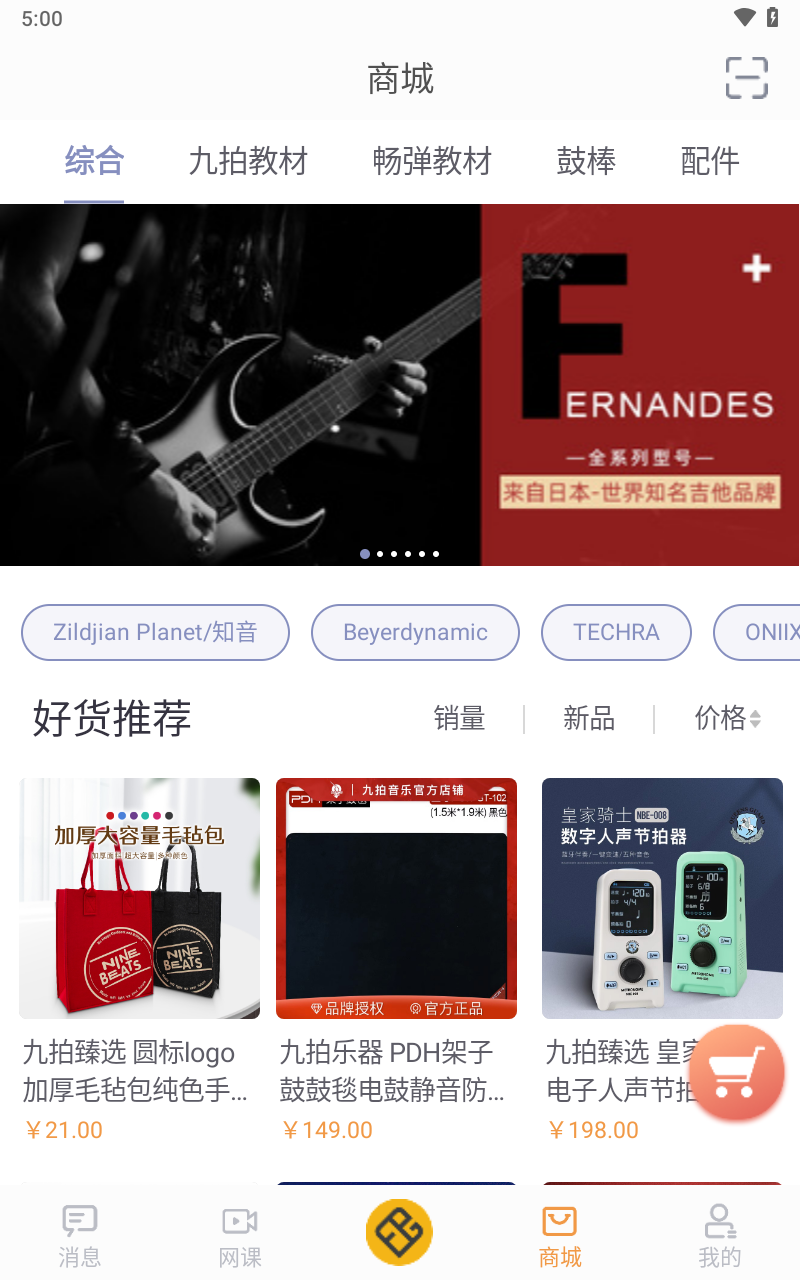Select 销量 to sort by sales
Image resolution: width=800 pixels, height=1280 pixels.
[x=460, y=719]
